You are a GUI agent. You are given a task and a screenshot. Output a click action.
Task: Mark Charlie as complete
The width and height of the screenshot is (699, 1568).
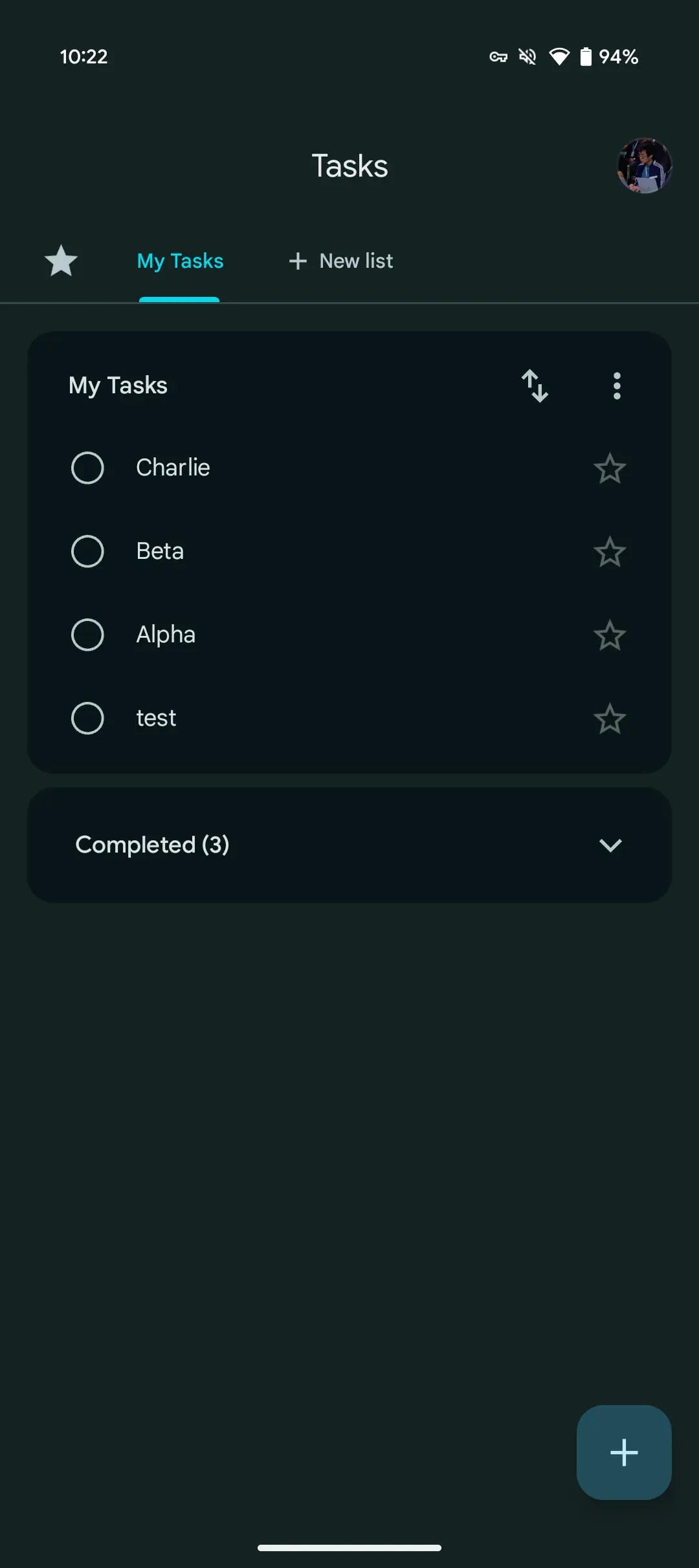coord(87,468)
